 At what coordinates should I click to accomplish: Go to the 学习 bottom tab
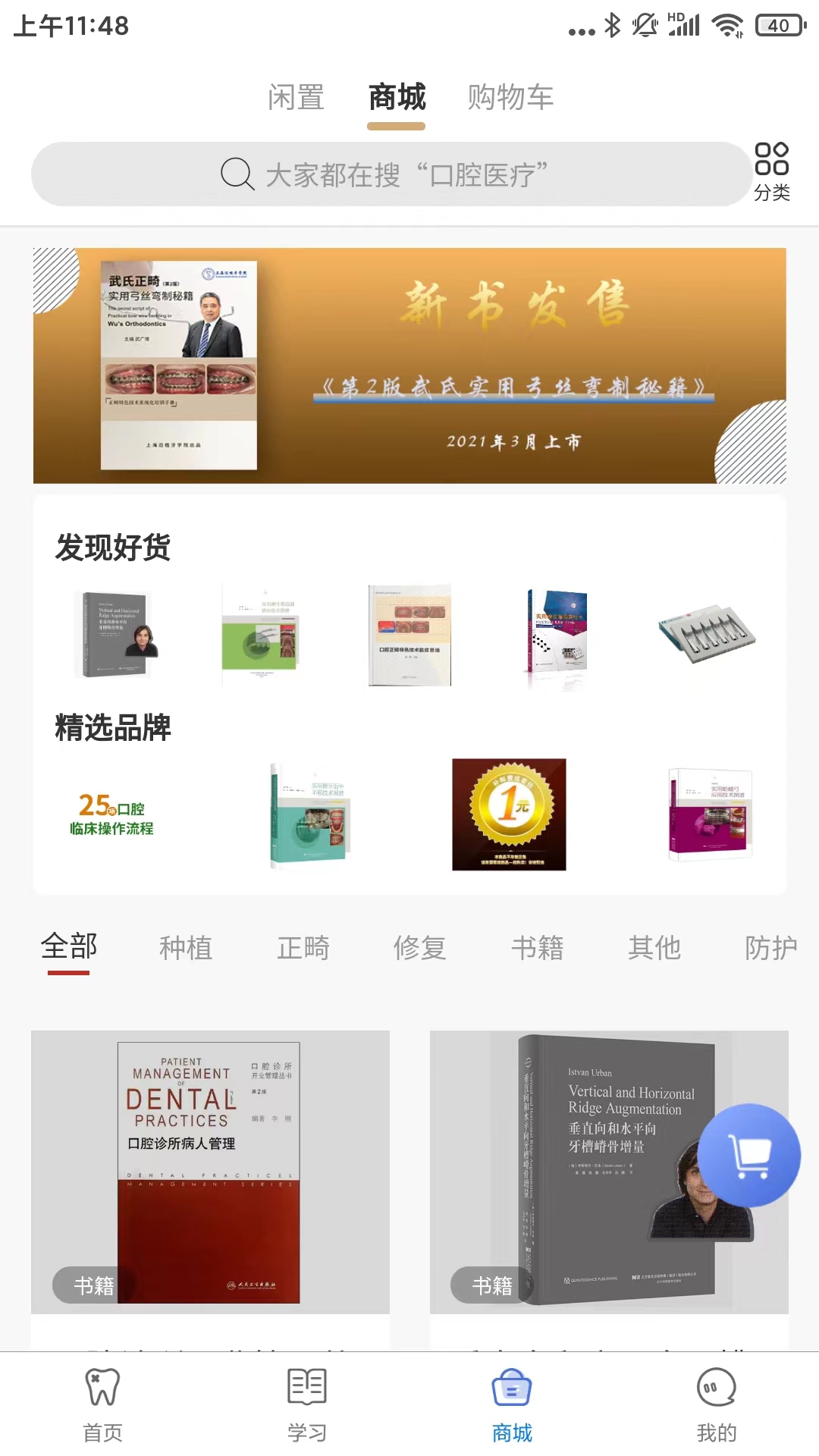pos(307,1404)
